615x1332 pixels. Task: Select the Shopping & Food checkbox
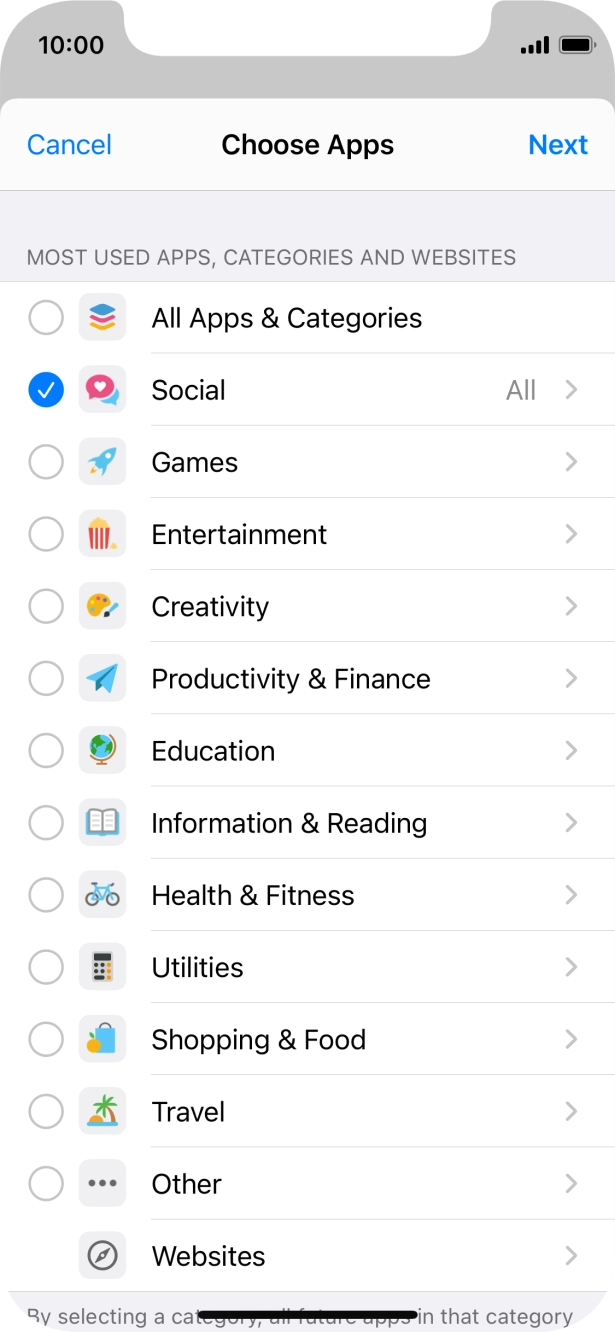tap(46, 1040)
